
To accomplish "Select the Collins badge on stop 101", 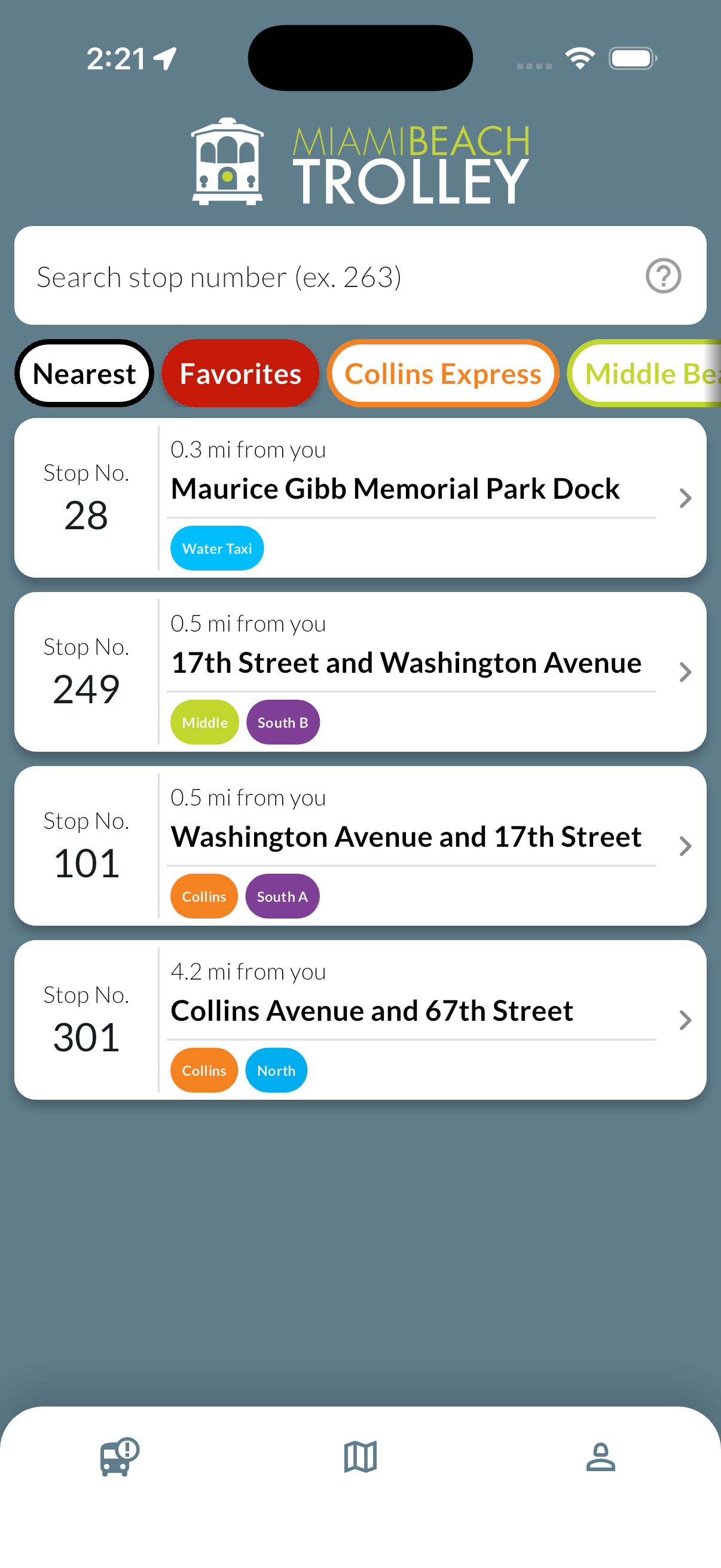I will tap(203, 895).
